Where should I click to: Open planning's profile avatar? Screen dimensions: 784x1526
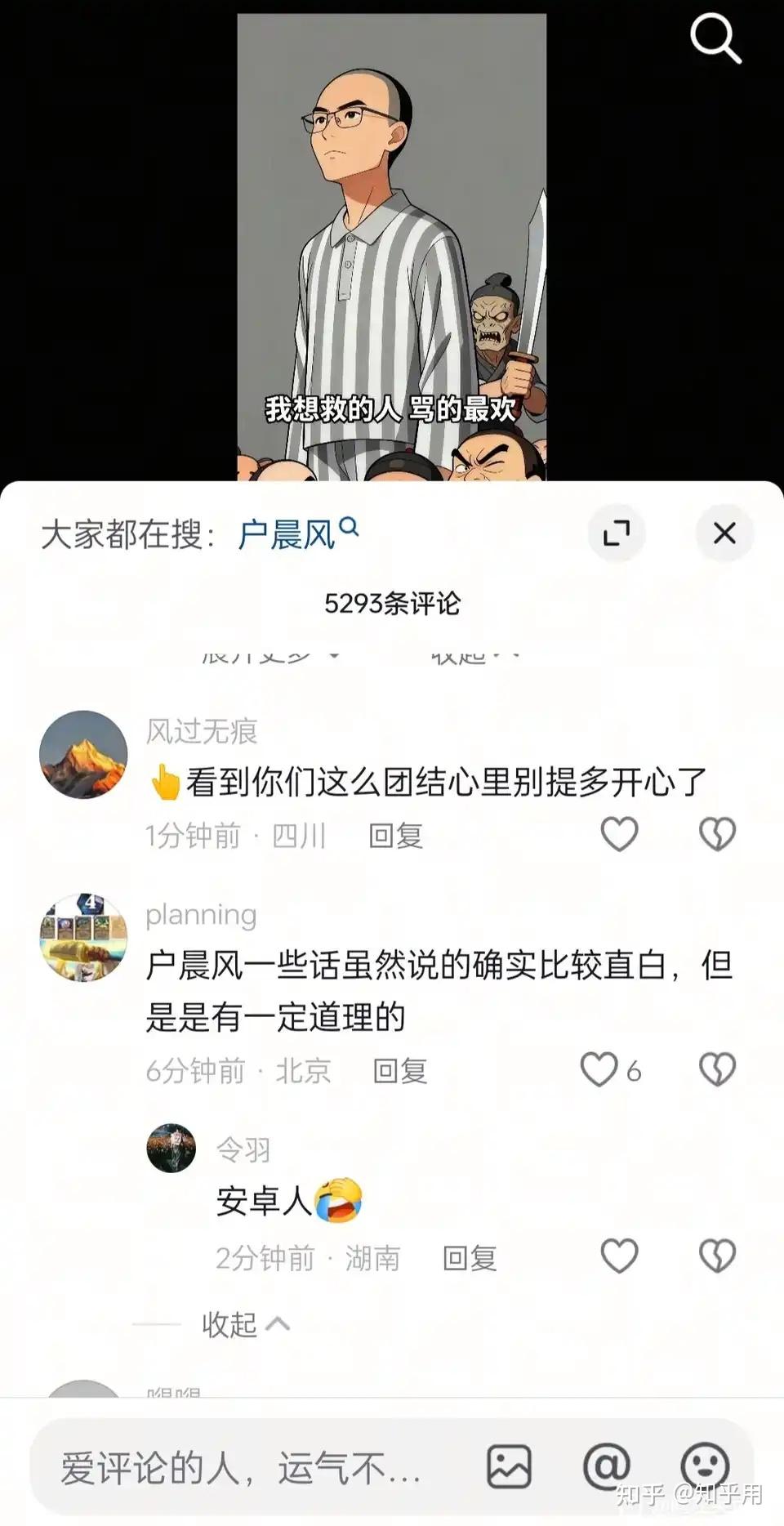(x=83, y=937)
